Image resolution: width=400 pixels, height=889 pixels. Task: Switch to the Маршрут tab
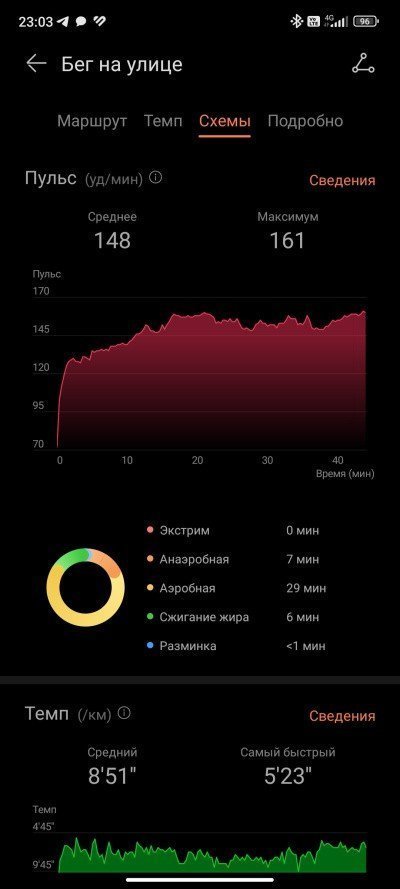92,121
